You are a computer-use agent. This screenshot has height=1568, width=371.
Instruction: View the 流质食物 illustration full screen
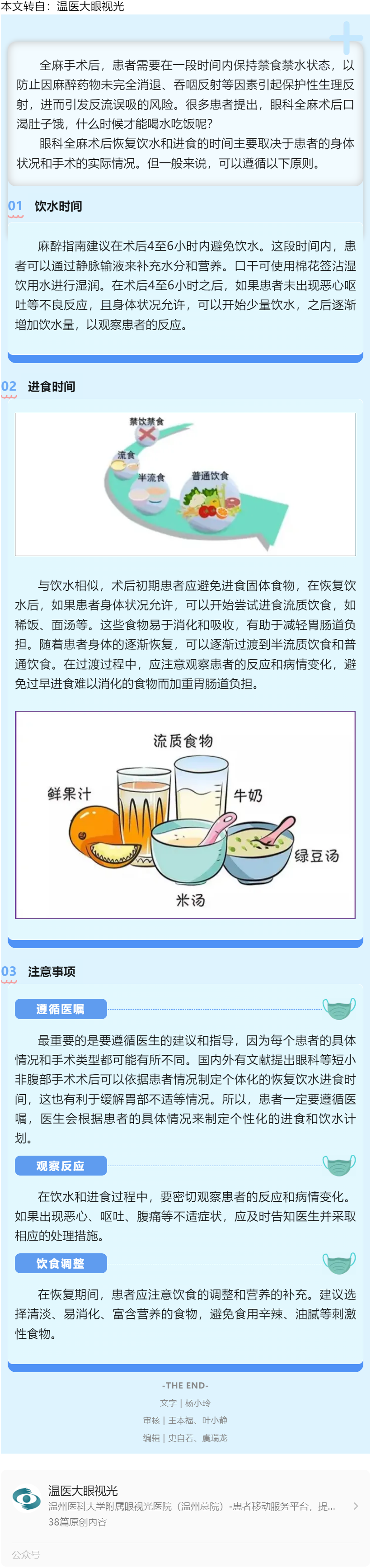click(x=185, y=814)
